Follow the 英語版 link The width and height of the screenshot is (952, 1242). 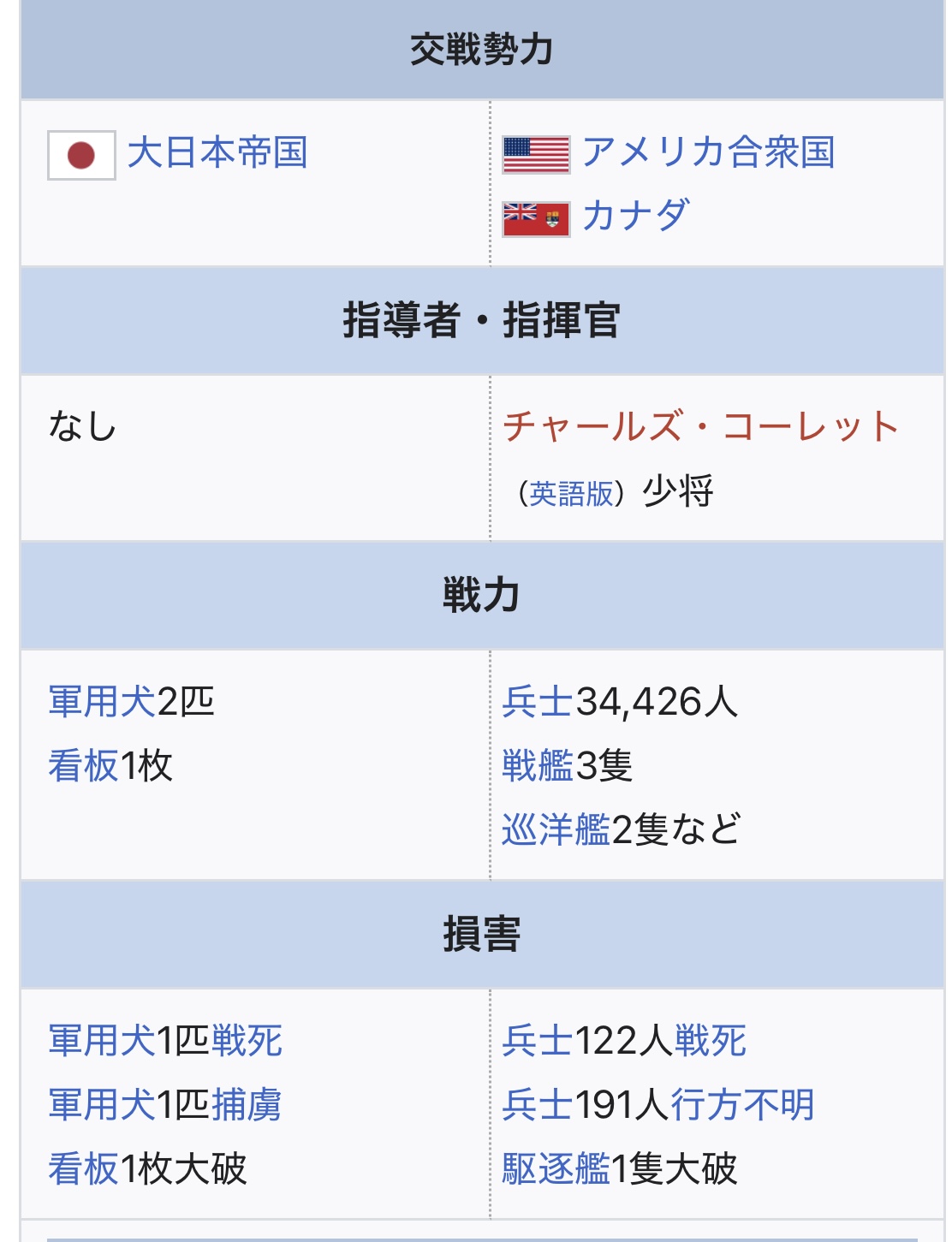click(571, 494)
